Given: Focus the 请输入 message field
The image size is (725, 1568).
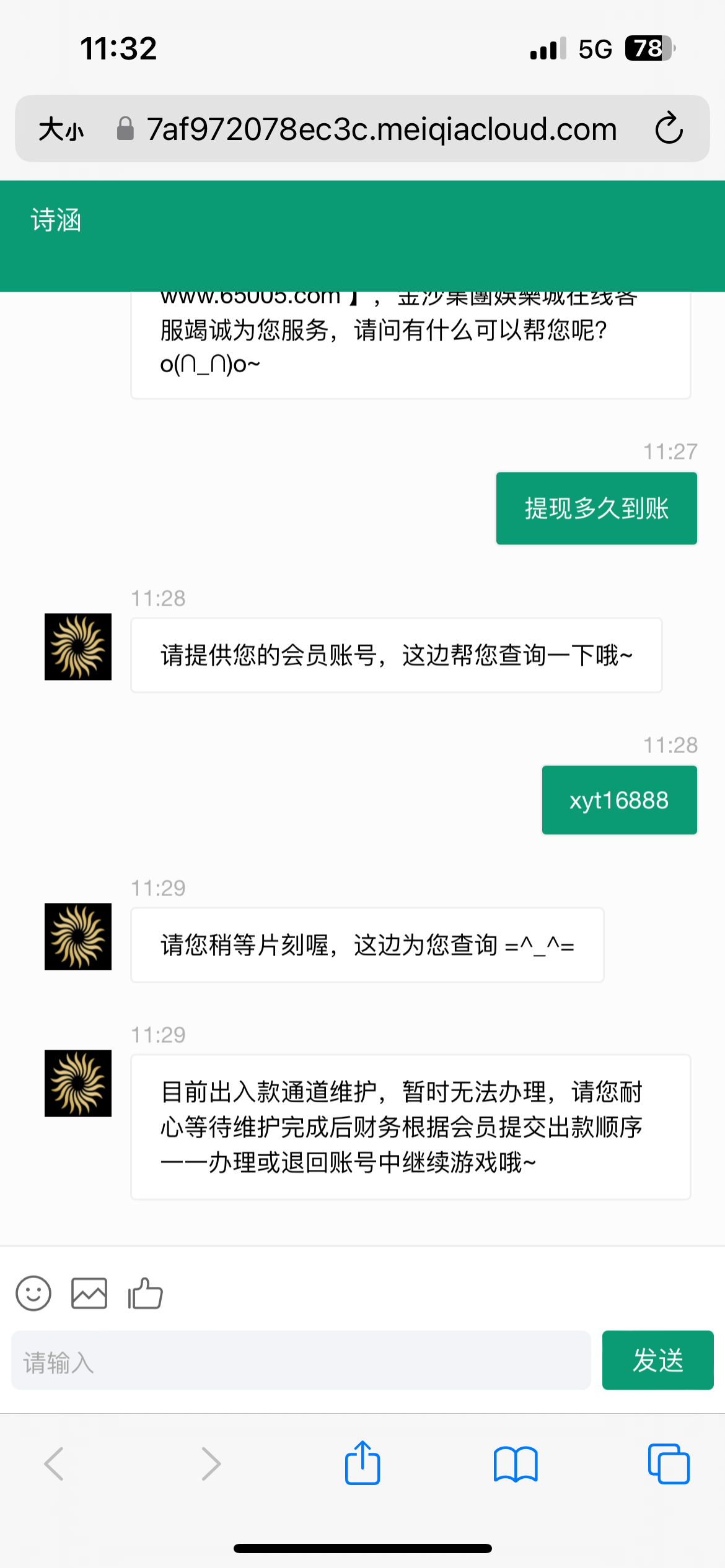Looking at the screenshot, I should (301, 1361).
